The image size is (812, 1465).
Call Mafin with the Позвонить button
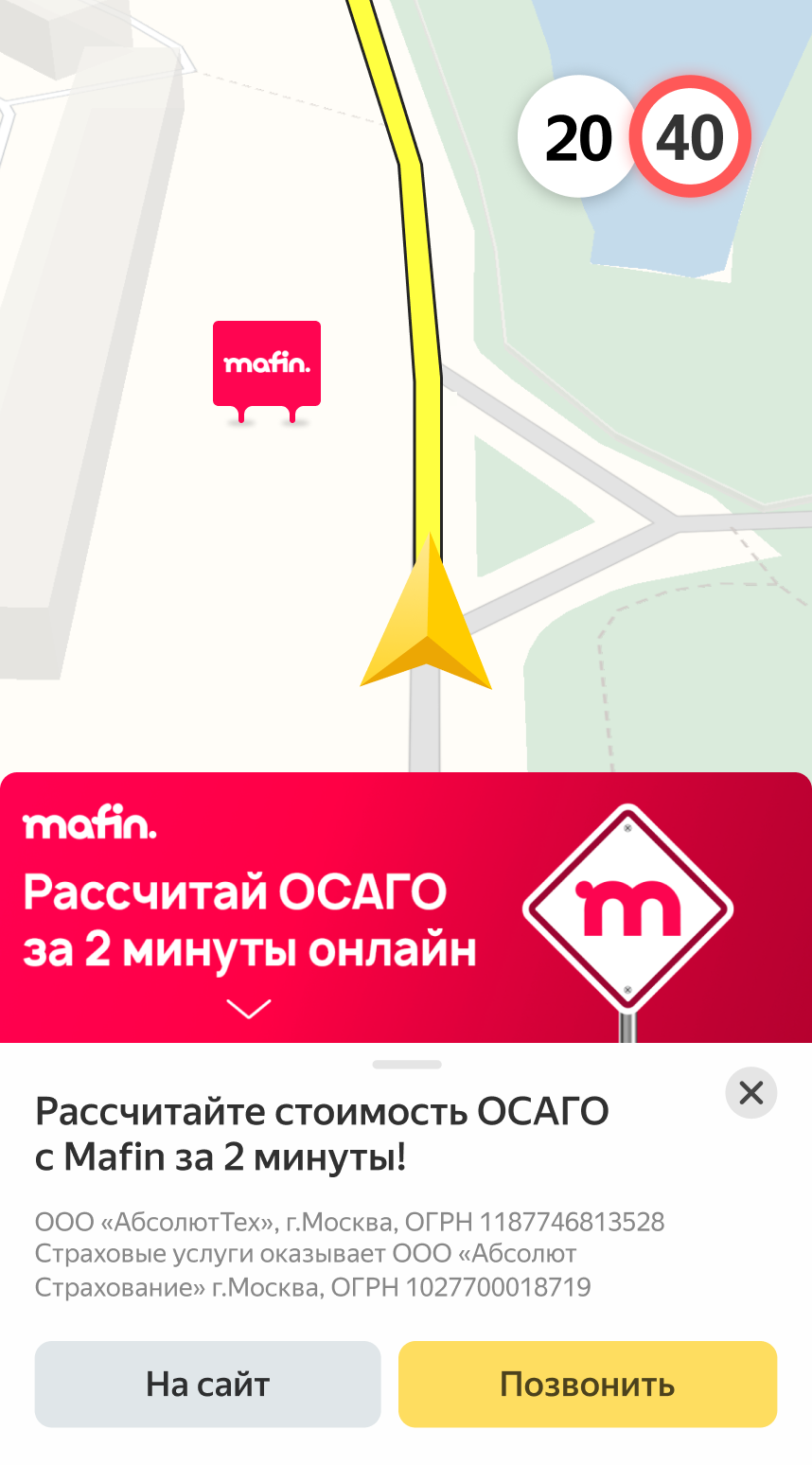click(x=587, y=1384)
